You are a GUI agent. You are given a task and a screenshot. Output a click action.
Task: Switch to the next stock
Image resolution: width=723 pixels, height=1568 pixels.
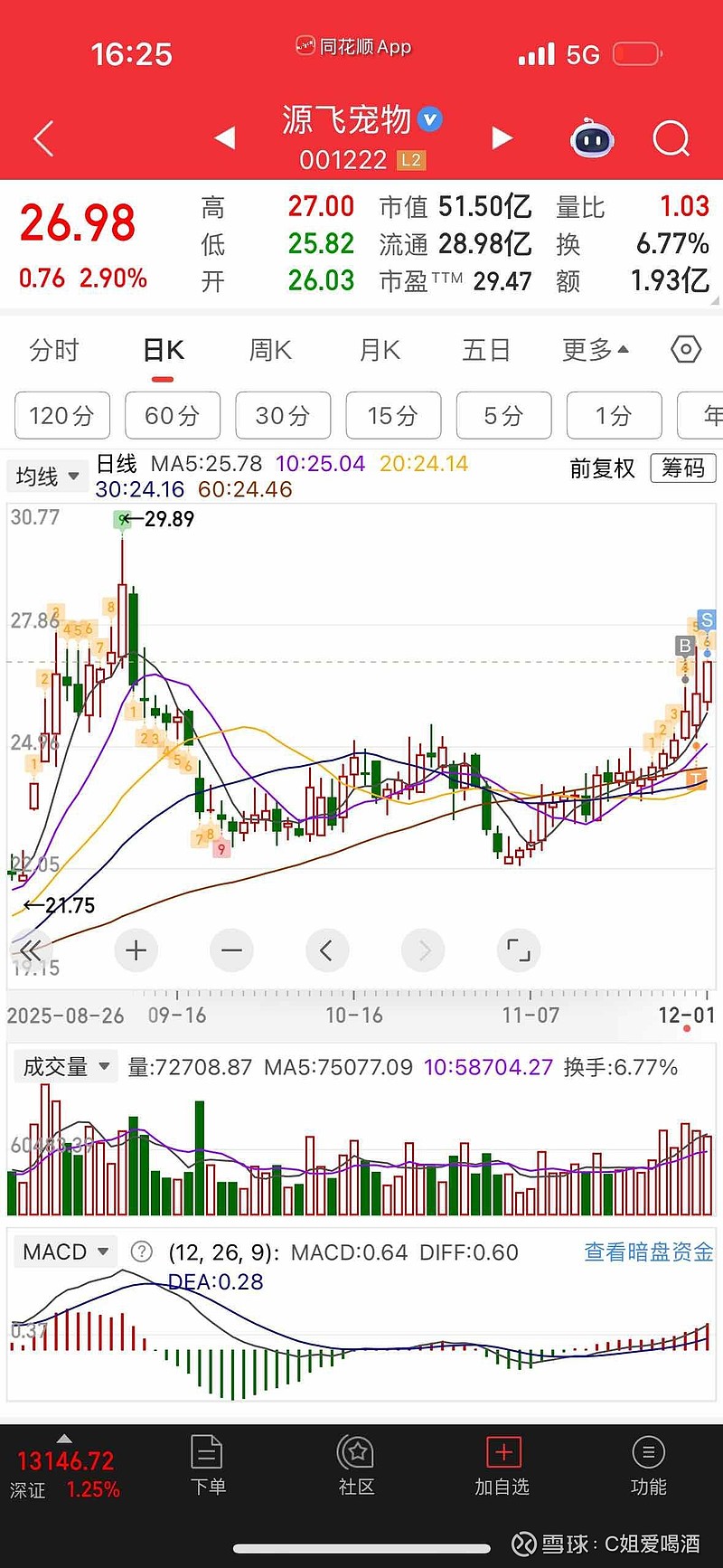(502, 138)
